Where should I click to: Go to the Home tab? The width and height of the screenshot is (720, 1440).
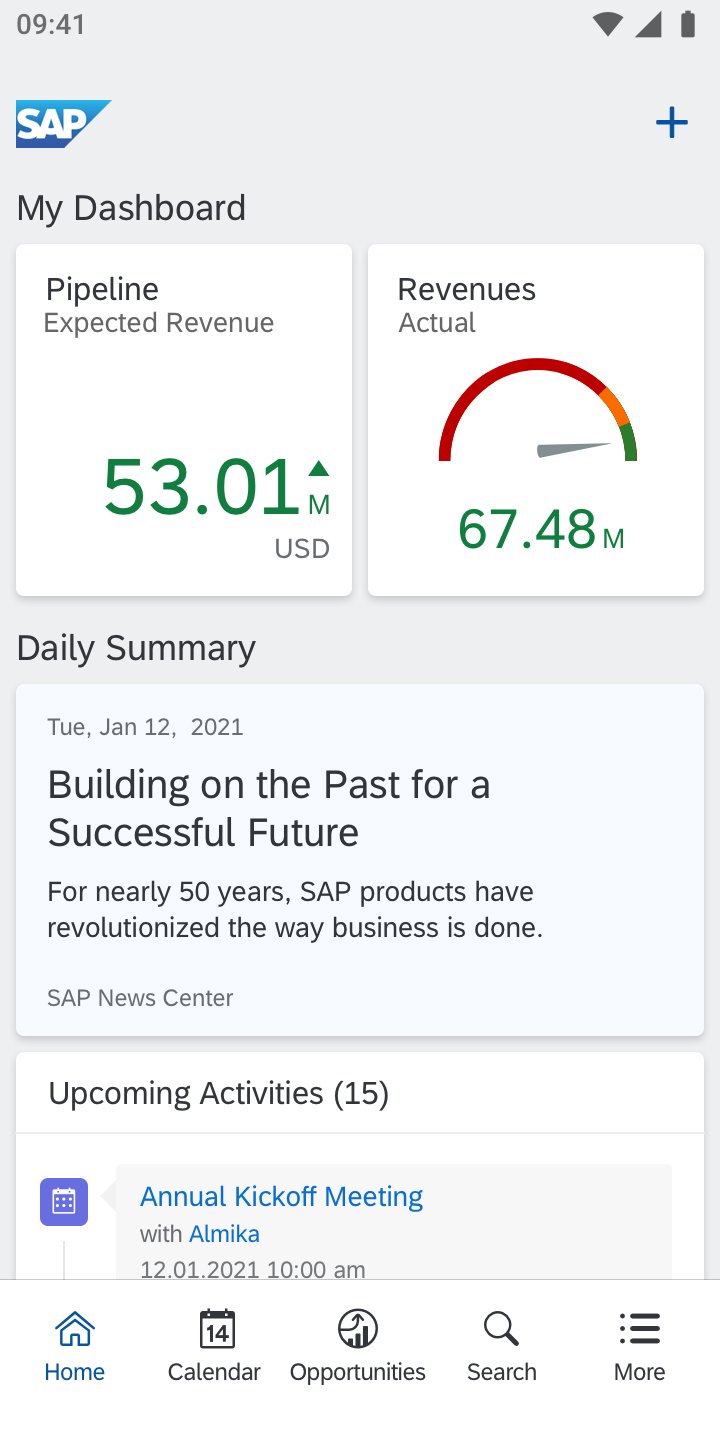tap(75, 1346)
